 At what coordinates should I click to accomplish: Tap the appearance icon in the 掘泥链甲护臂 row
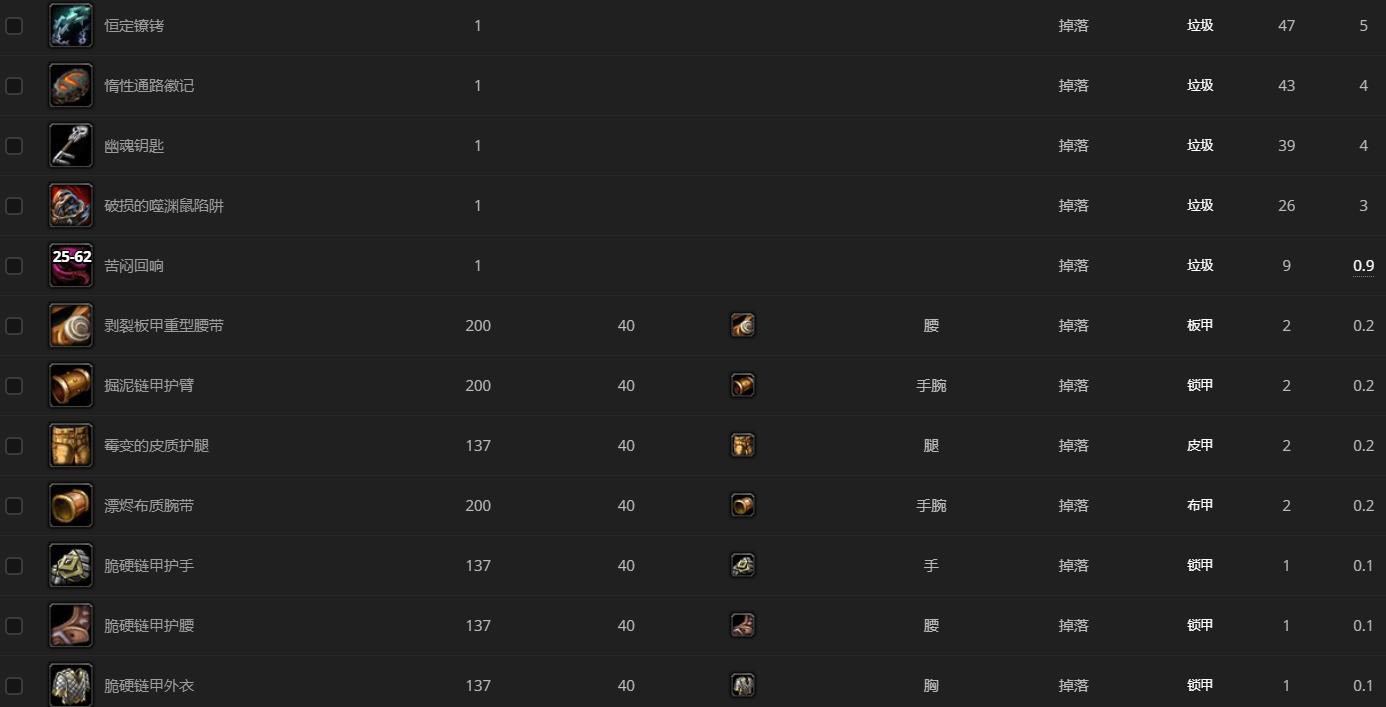point(742,386)
